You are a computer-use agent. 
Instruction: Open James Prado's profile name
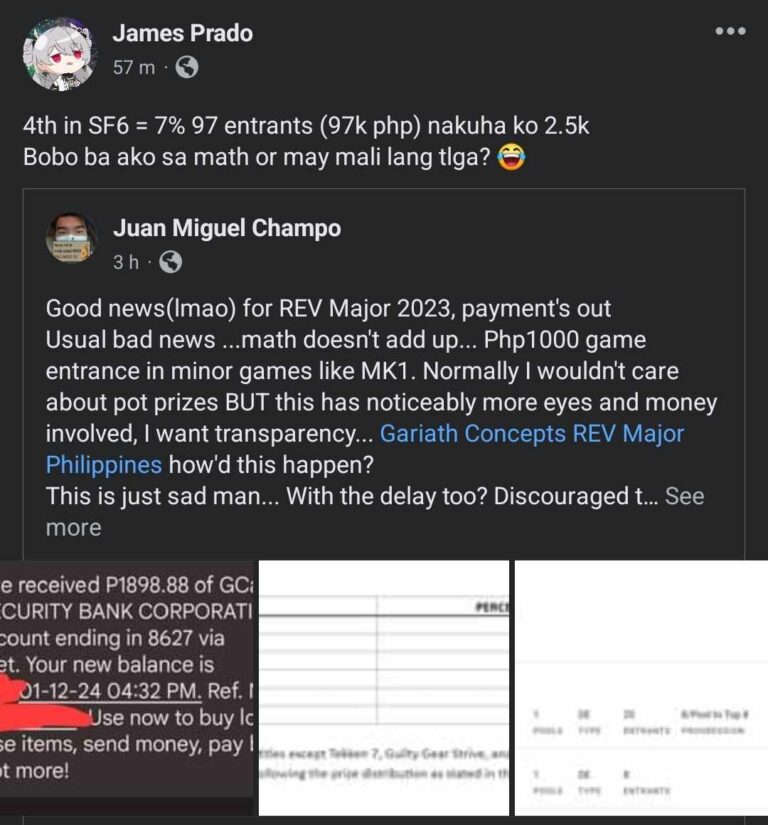(x=182, y=33)
